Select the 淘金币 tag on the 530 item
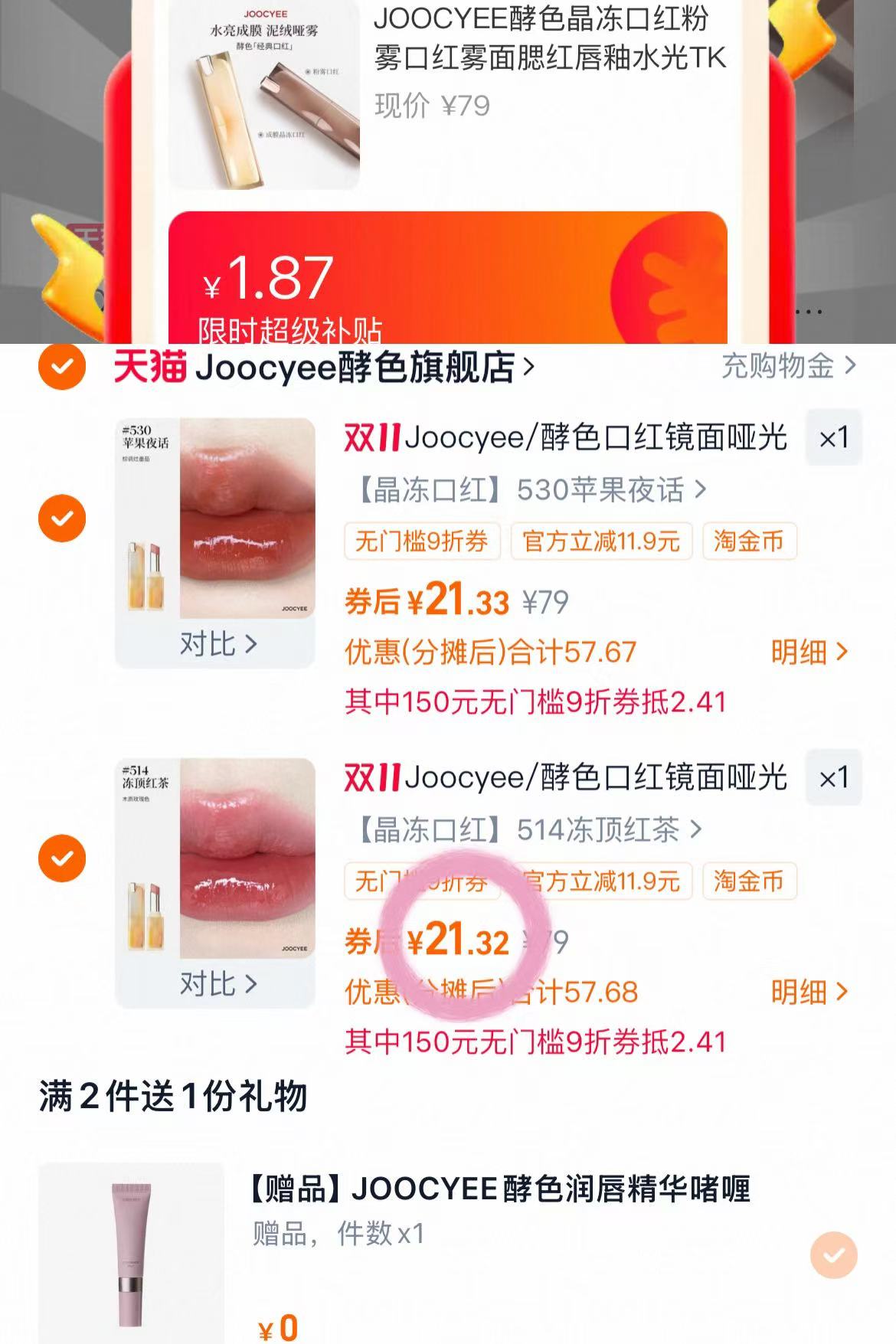Screen dimensions: 896x1344 (x=750, y=541)
